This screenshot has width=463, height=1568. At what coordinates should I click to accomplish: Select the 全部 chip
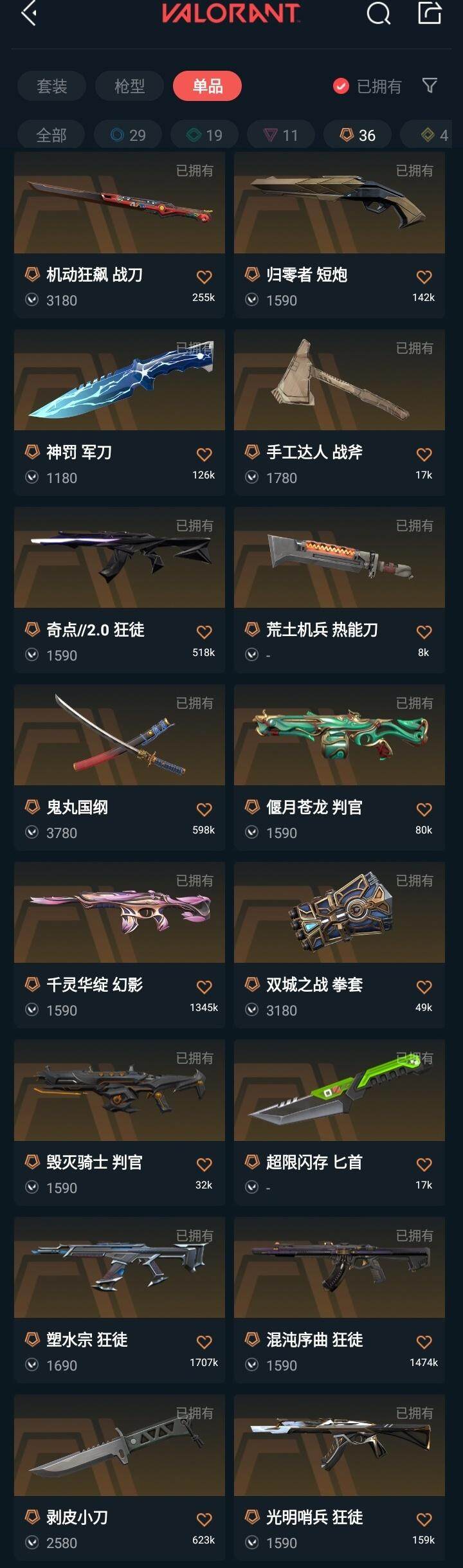pyautogui.click(x=51, y=135)
